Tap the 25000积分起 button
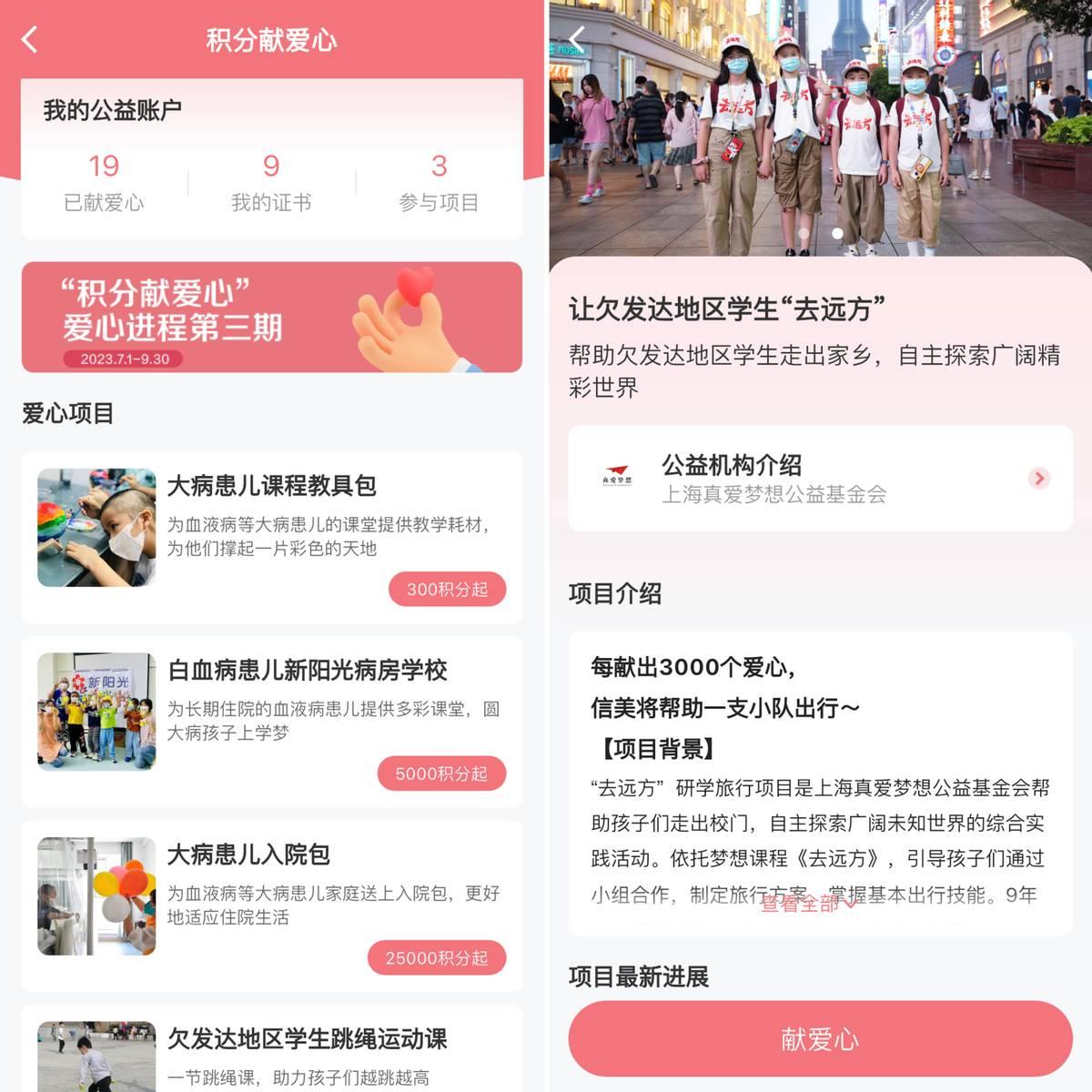Screen dimensions: 1092x1092 437,958
